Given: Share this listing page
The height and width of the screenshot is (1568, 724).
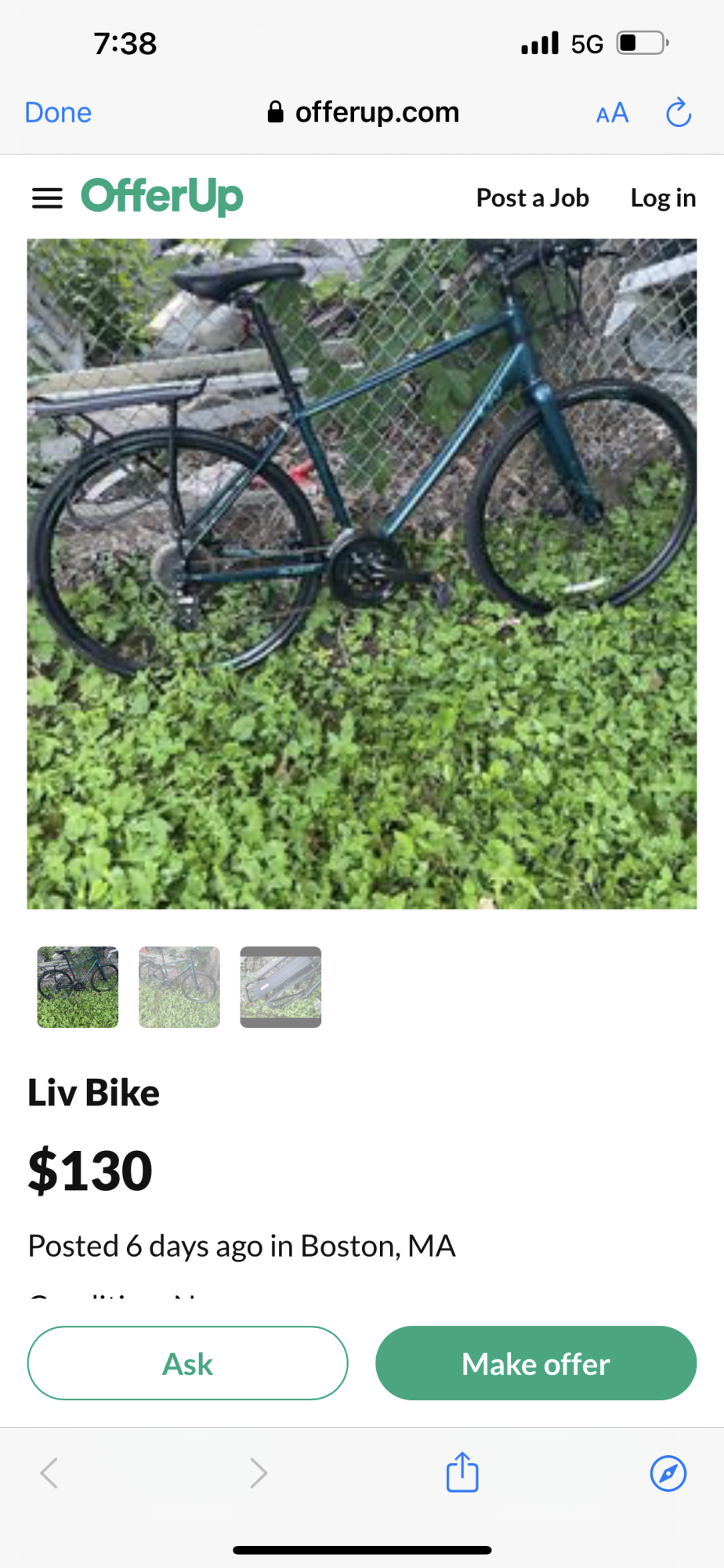Looking at the screenshot, I should click(x=462, y=1472).
